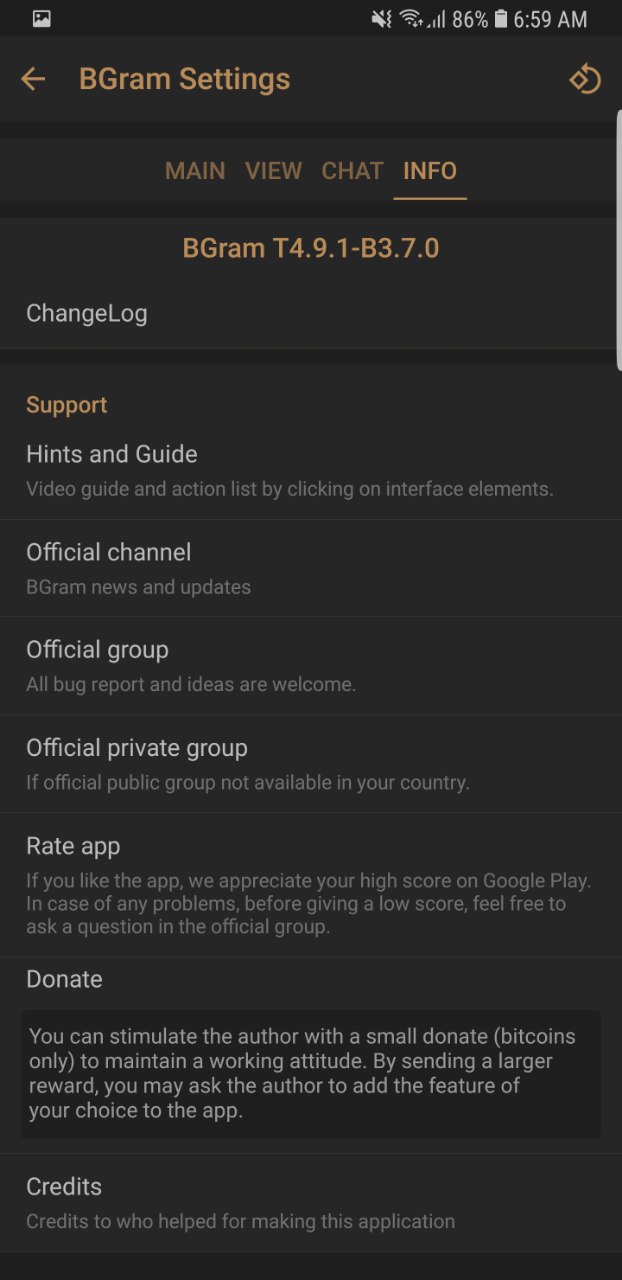Go back from BGram Settings

pos(33,79)
